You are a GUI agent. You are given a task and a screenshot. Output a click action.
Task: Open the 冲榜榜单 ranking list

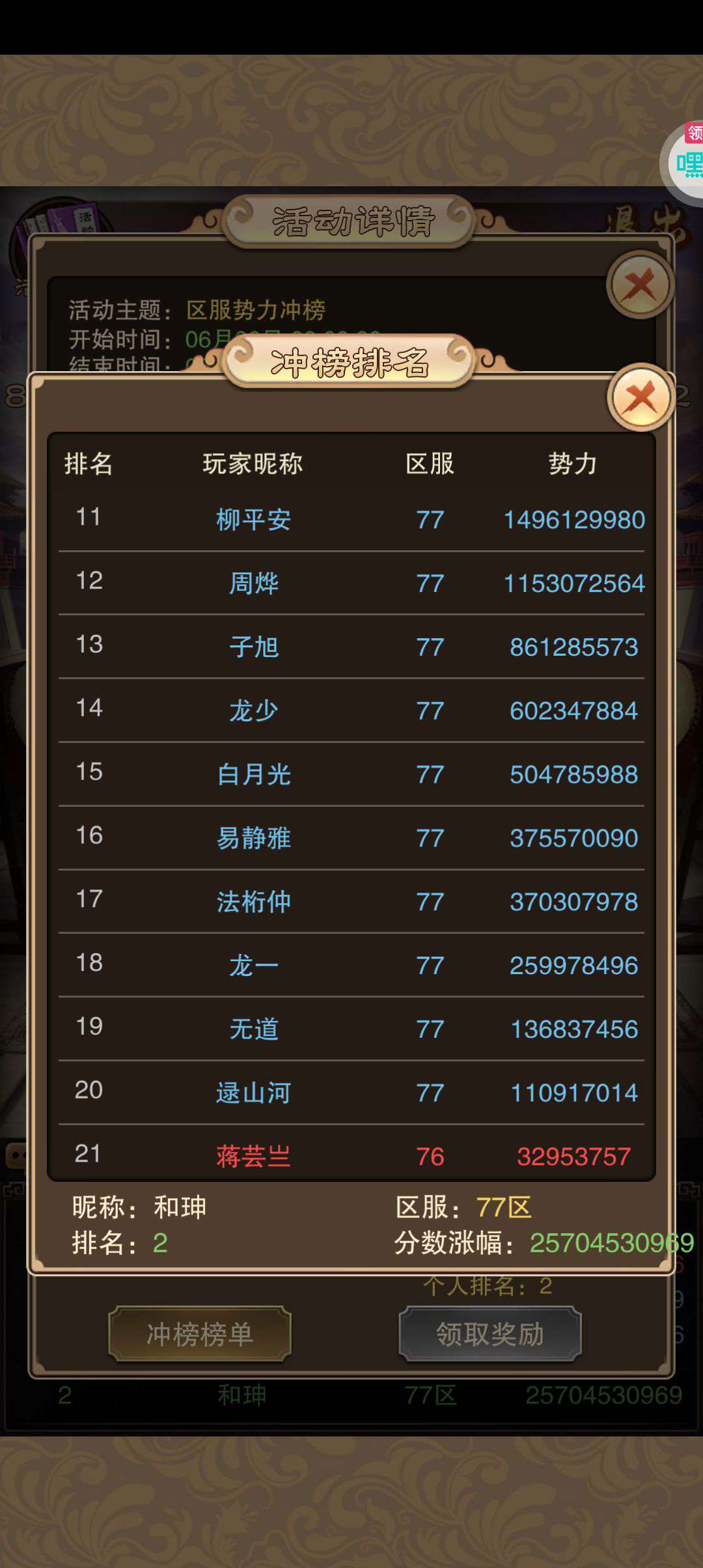point(199,1334)
